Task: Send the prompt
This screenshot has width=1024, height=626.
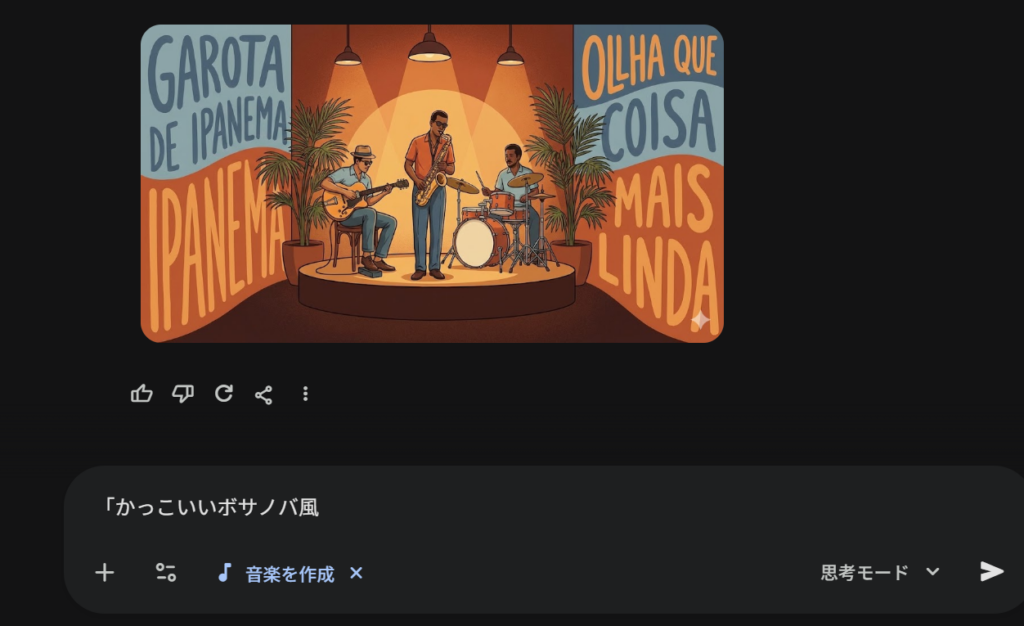Action: 991,572
